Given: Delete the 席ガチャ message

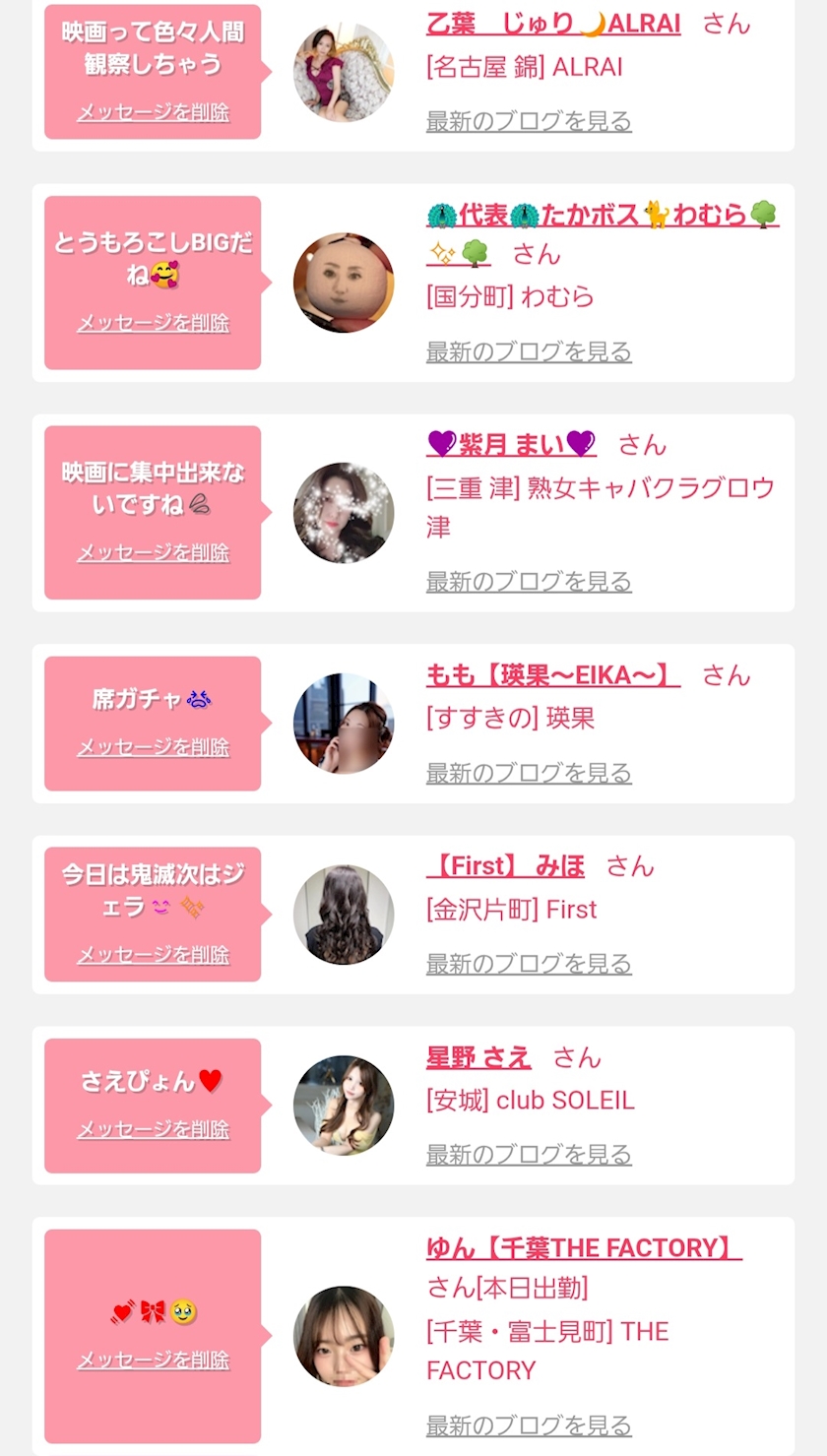Looking at the screenshot, I should (153, 747).
